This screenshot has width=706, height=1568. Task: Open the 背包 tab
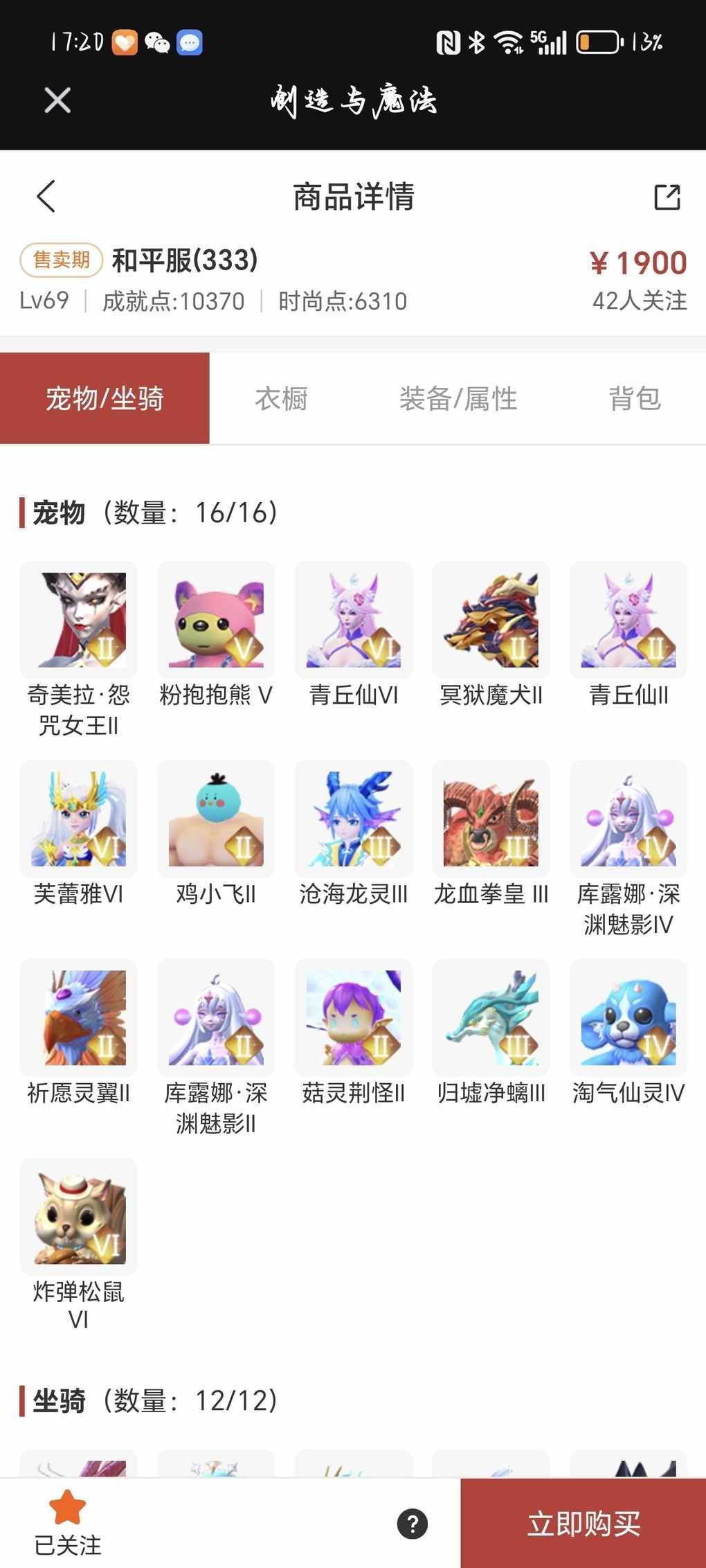(x=634, y=399)
